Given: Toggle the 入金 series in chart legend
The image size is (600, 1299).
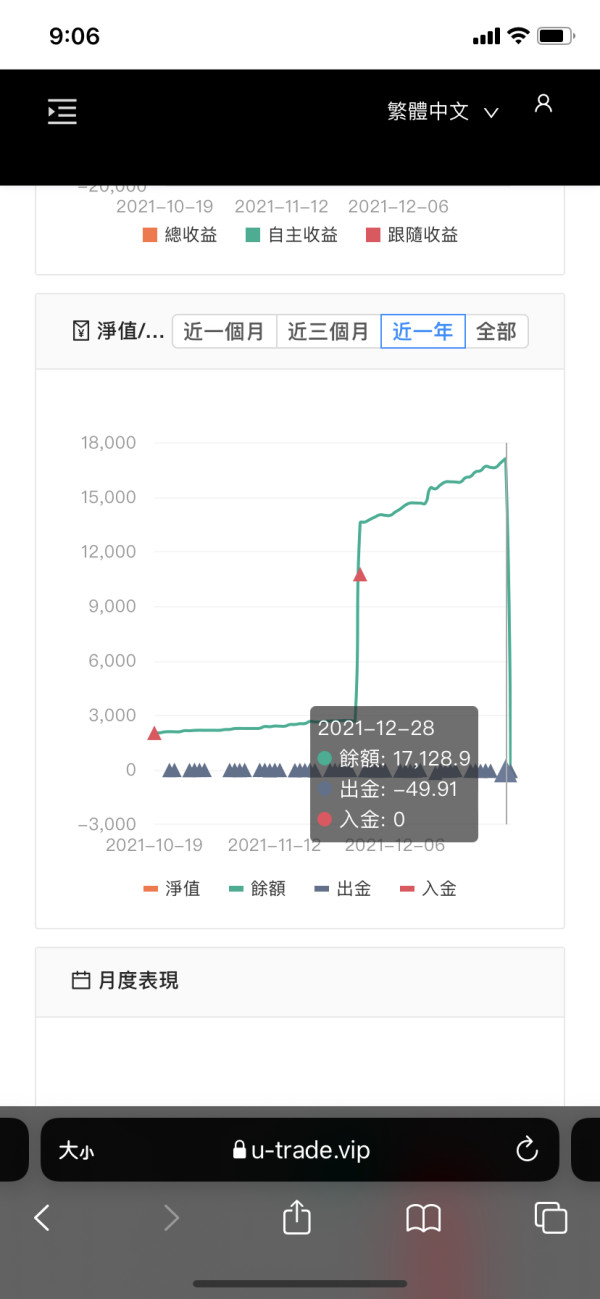Looking at the screenshot, I should (428, 888).
